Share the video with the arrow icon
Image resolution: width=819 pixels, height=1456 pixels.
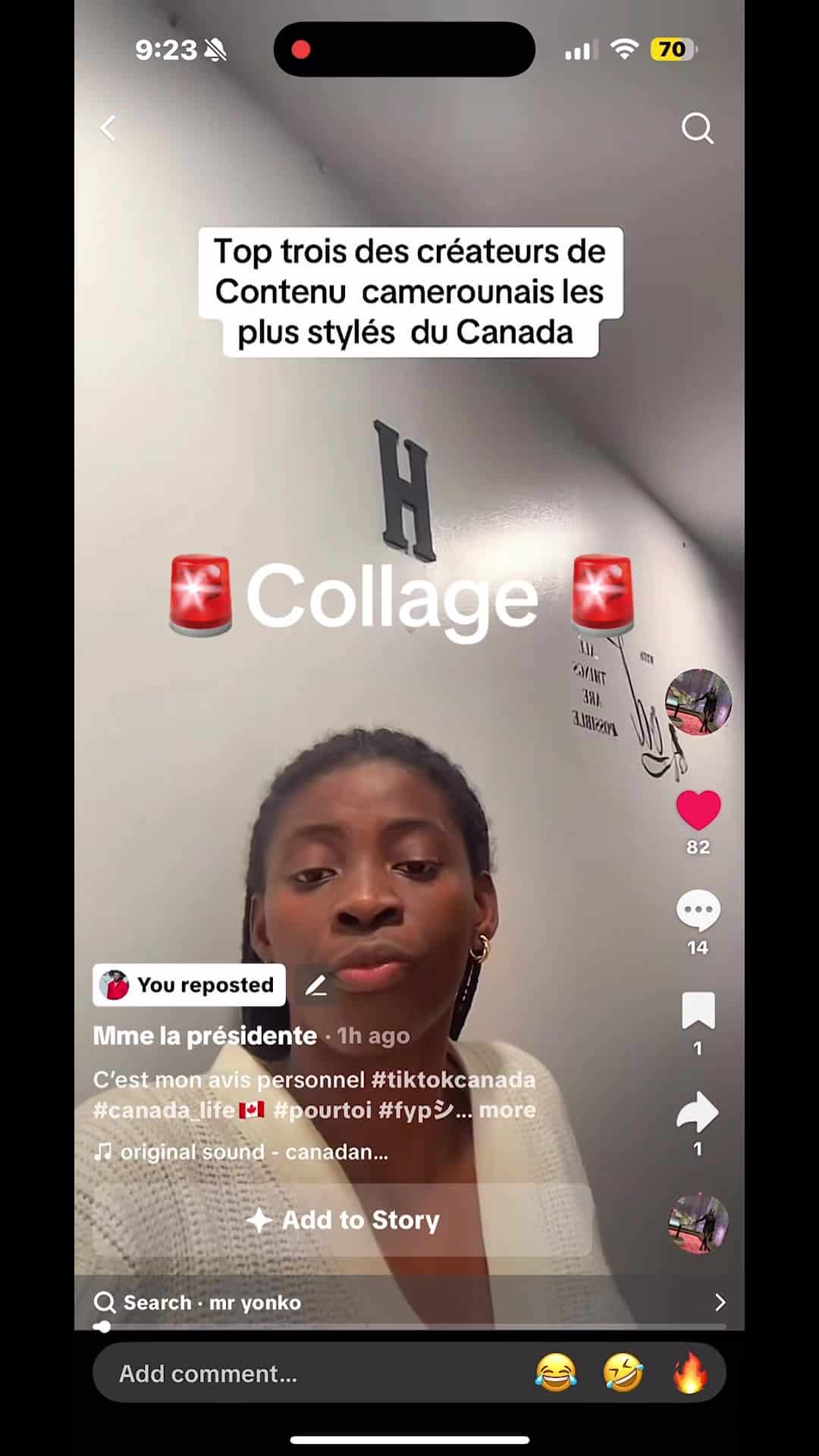coord(698,1112)
